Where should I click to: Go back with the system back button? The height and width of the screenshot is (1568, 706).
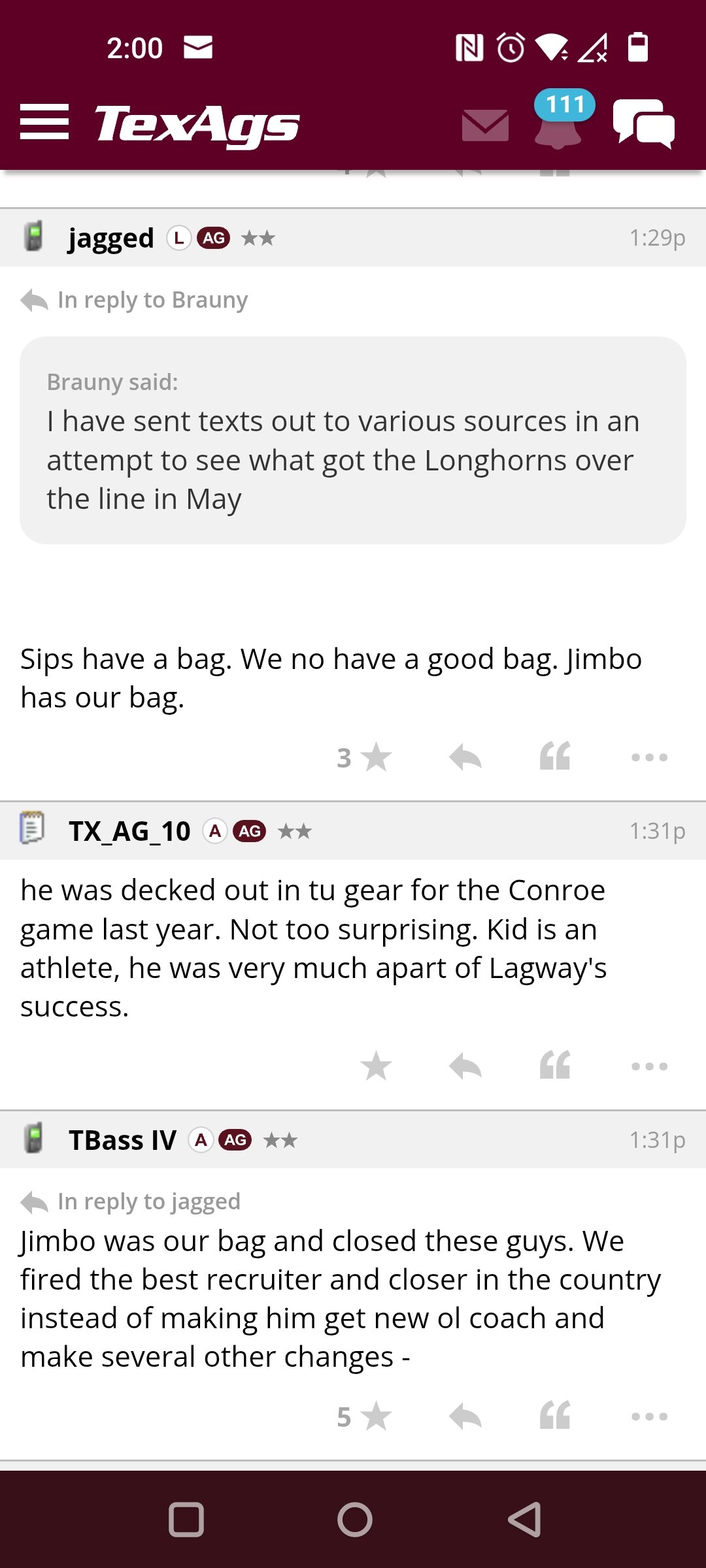pyautogui.click(x=525, y=1520)
